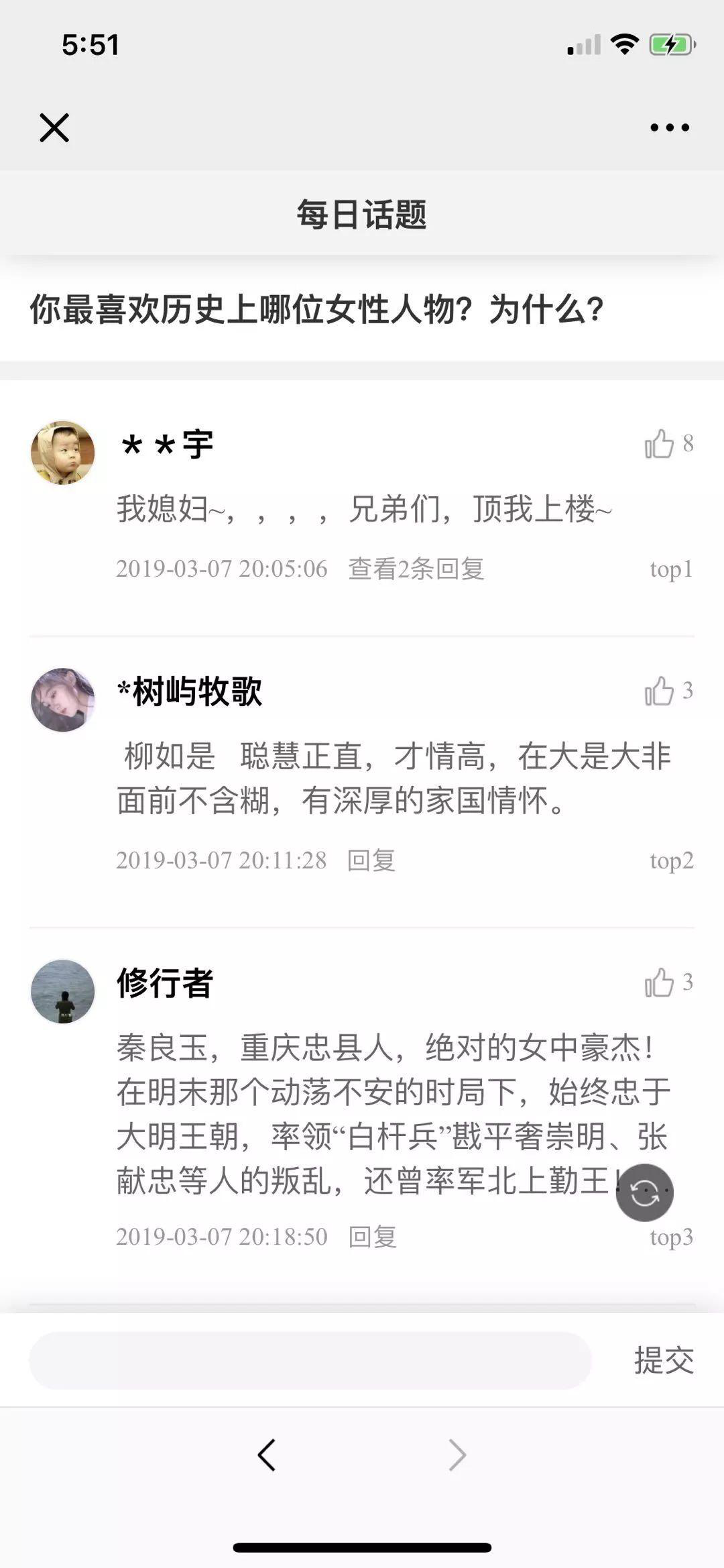Viewport: 724px width, 1568px height.
Task: Go back with the left arrow
Action: click(267, 1455)
